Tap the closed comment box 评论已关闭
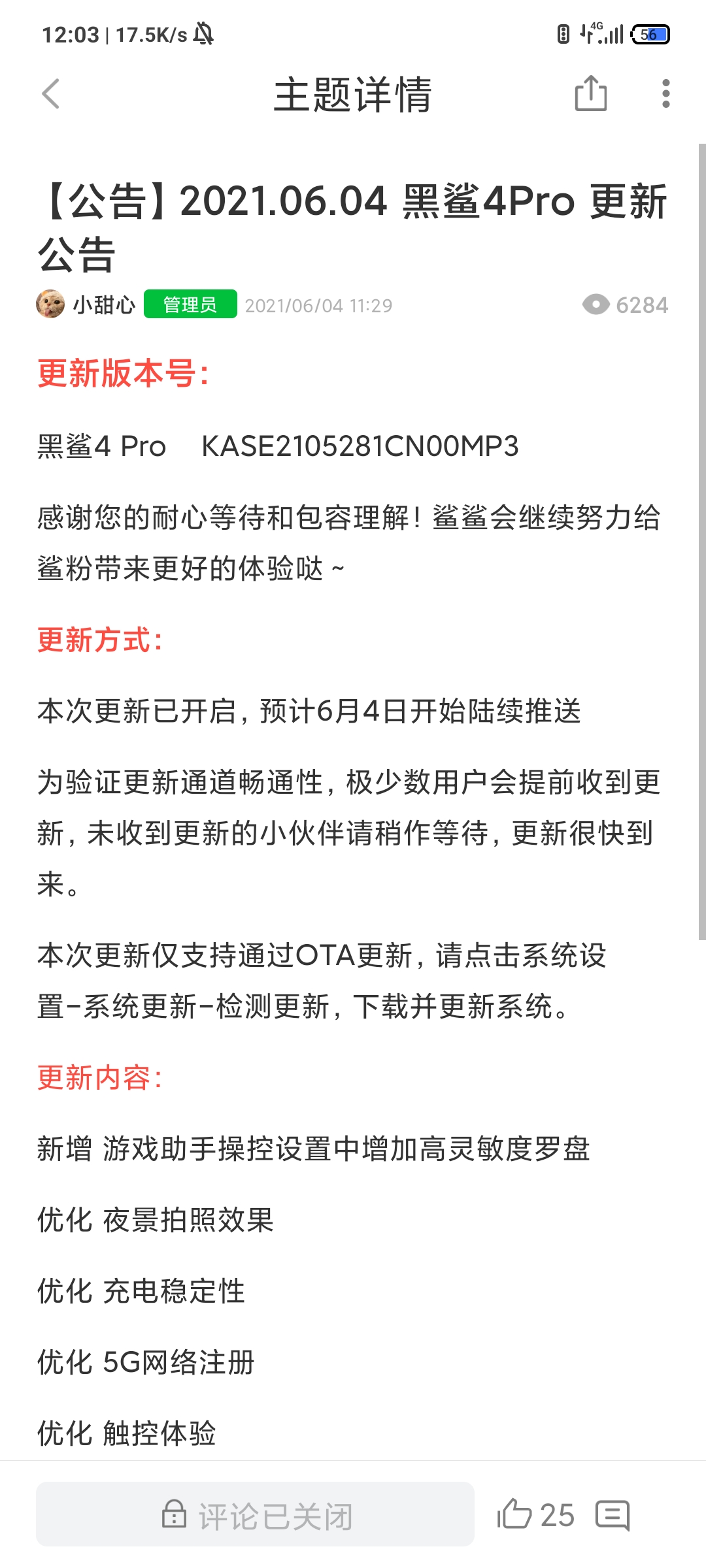Viewport: 706px width, 1568px height. [255, 1514]
